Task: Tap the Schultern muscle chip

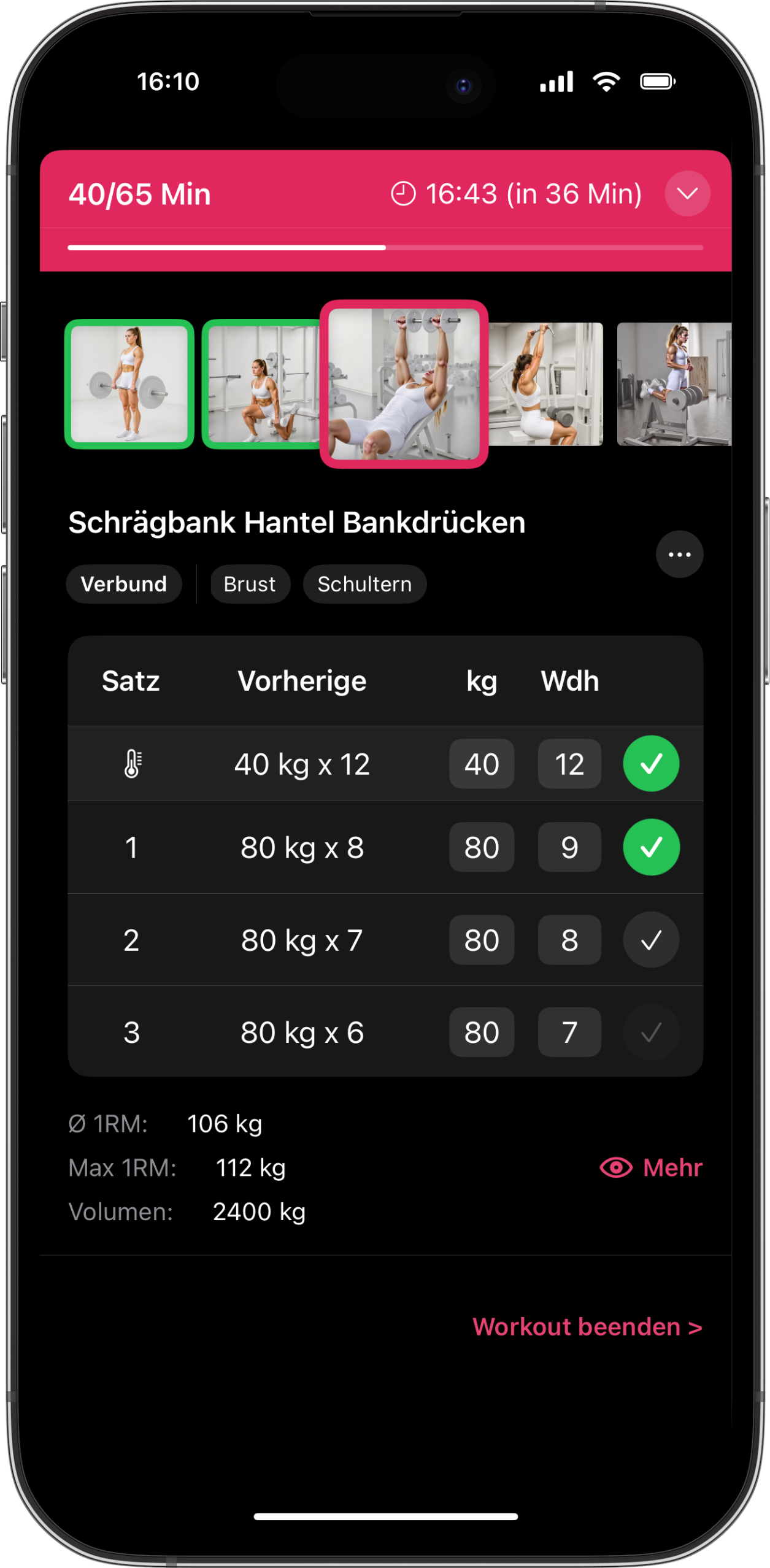Action: pyautogui.click(x=364, y=584)
